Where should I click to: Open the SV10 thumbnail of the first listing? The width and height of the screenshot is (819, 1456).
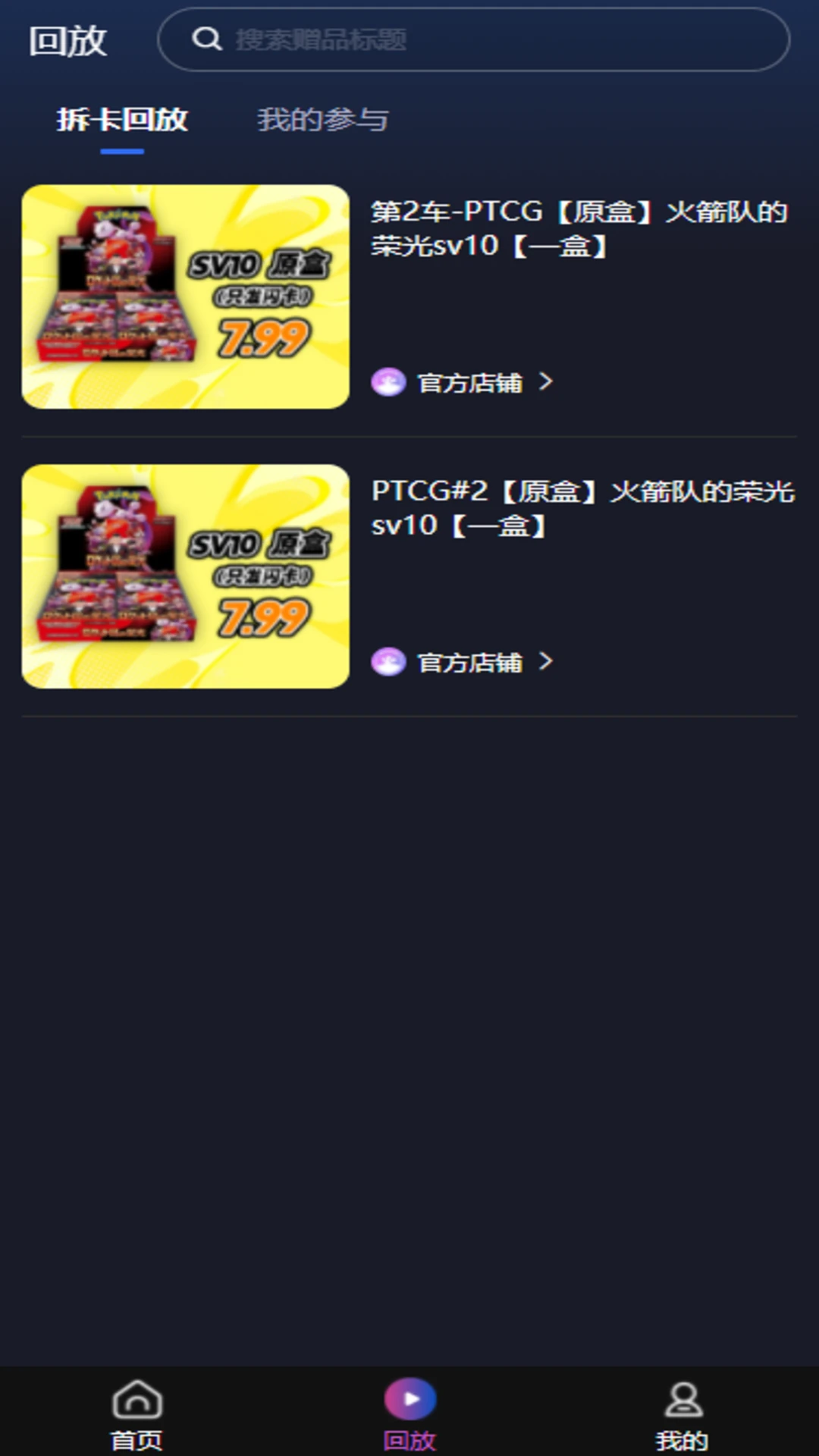click(x=184, y=296)
